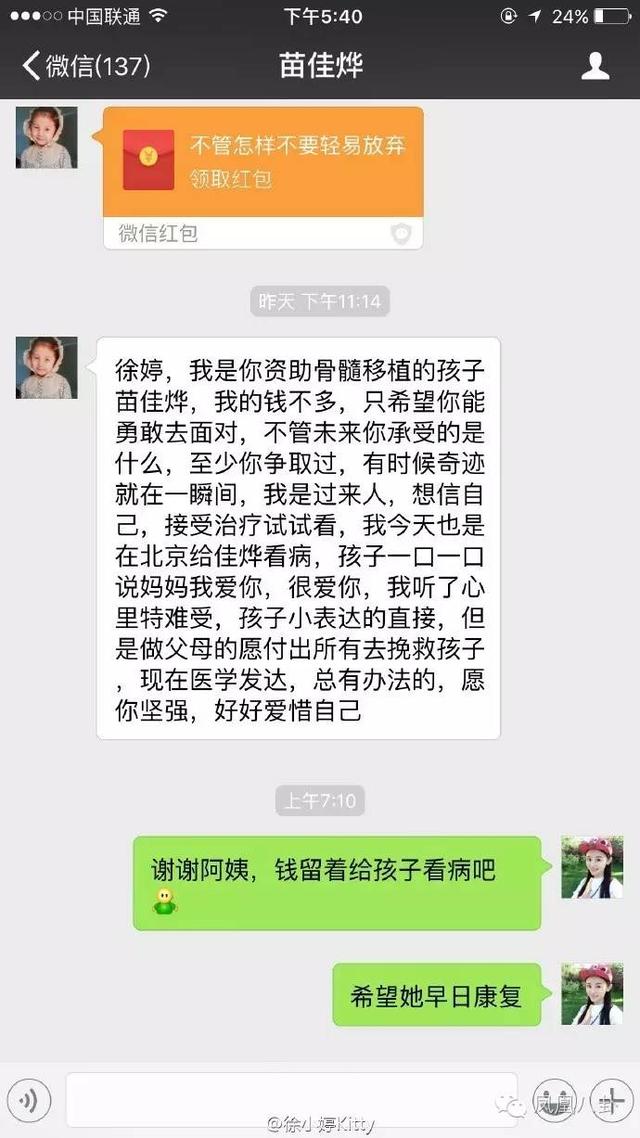This screenshot has width=640, height=1138.
Task: Open the emoji picker
Action: [553, 1101]
